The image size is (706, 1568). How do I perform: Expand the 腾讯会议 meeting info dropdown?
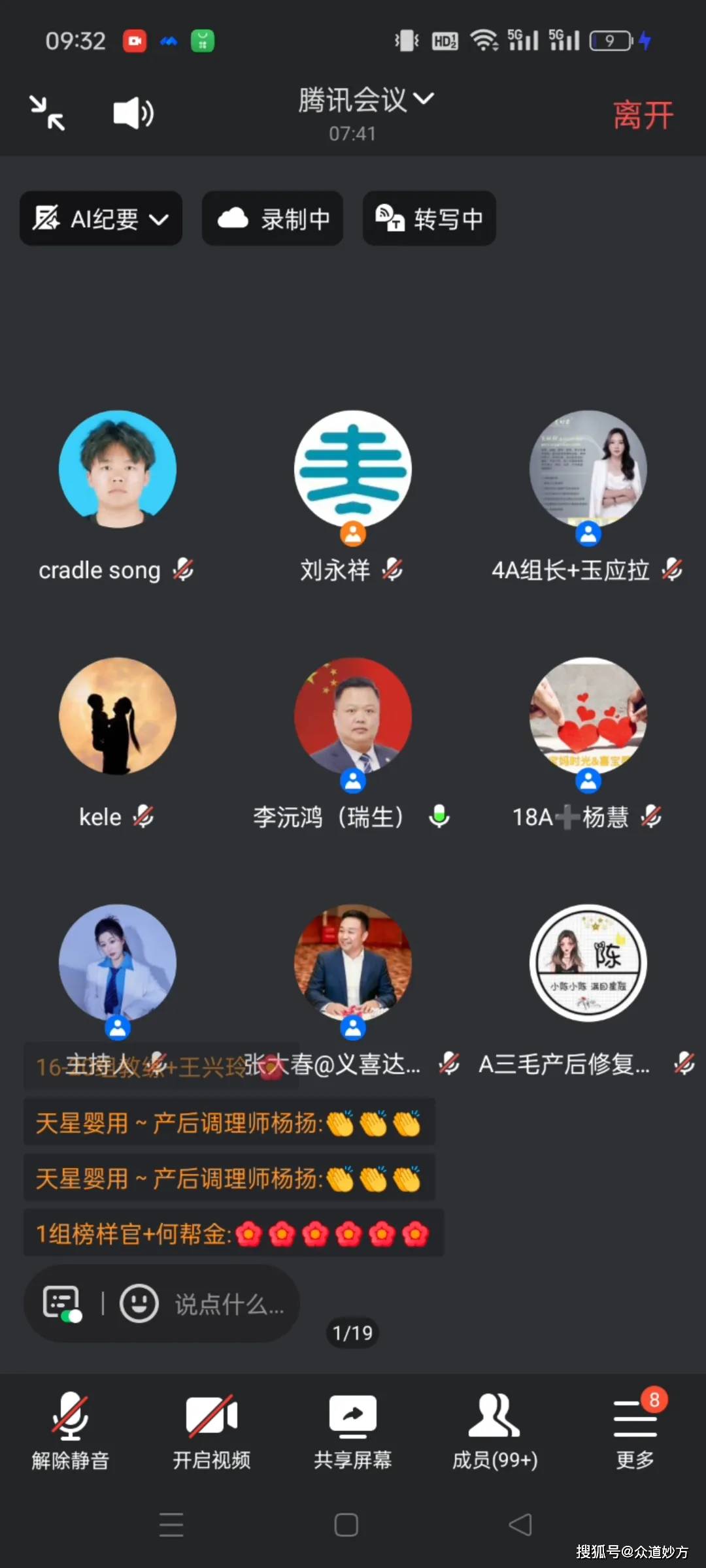point(365,100)
